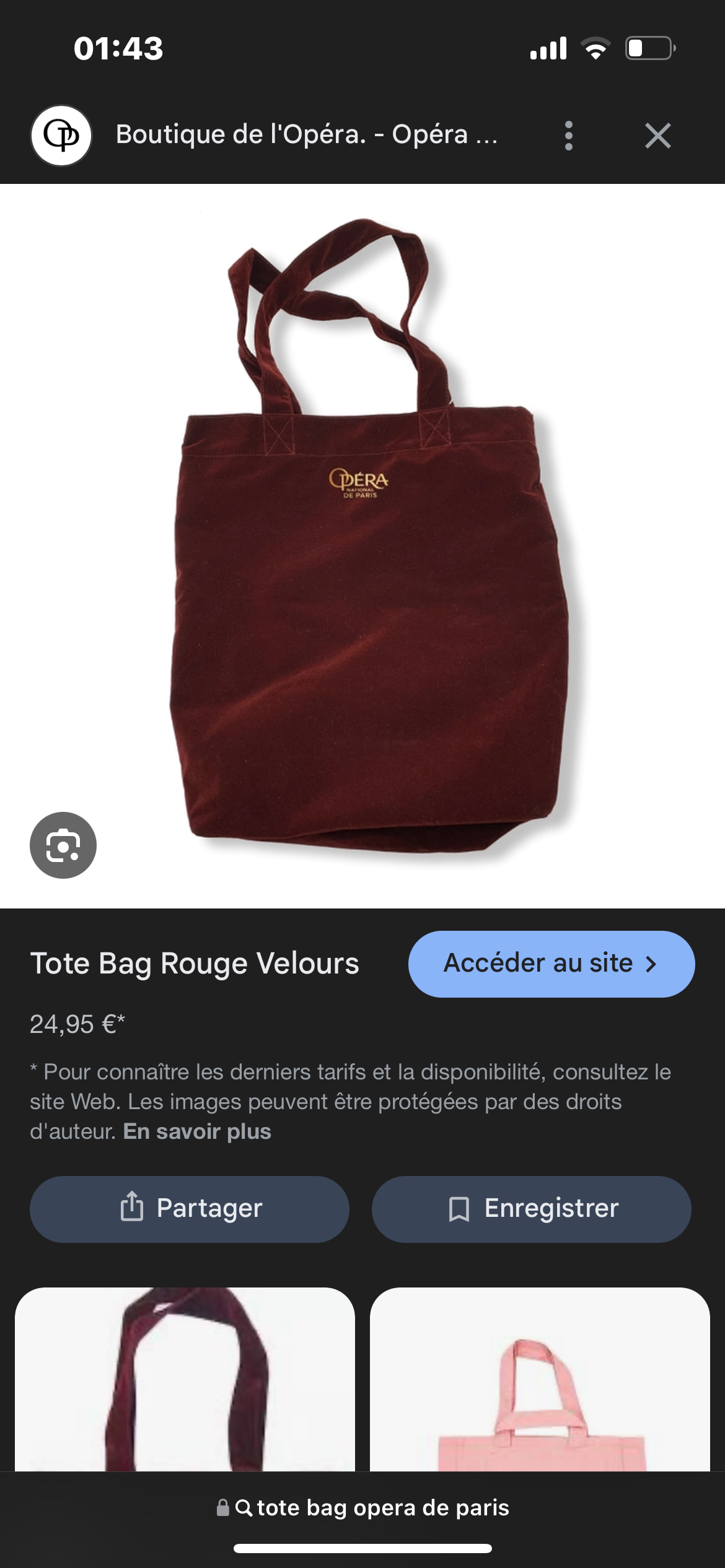Share via the Partager button

[x=189, y=1208]
